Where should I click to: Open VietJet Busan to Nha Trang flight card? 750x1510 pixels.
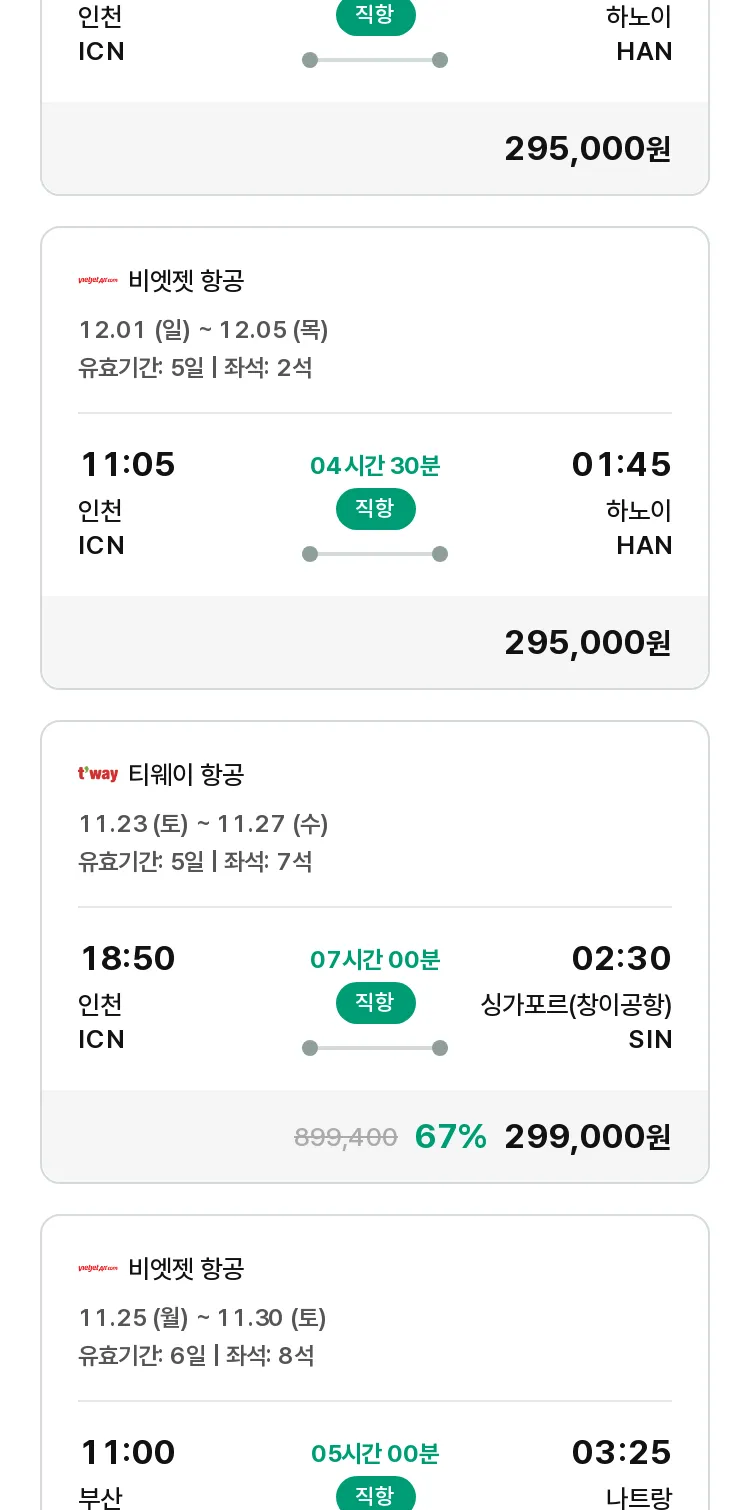375,1362
